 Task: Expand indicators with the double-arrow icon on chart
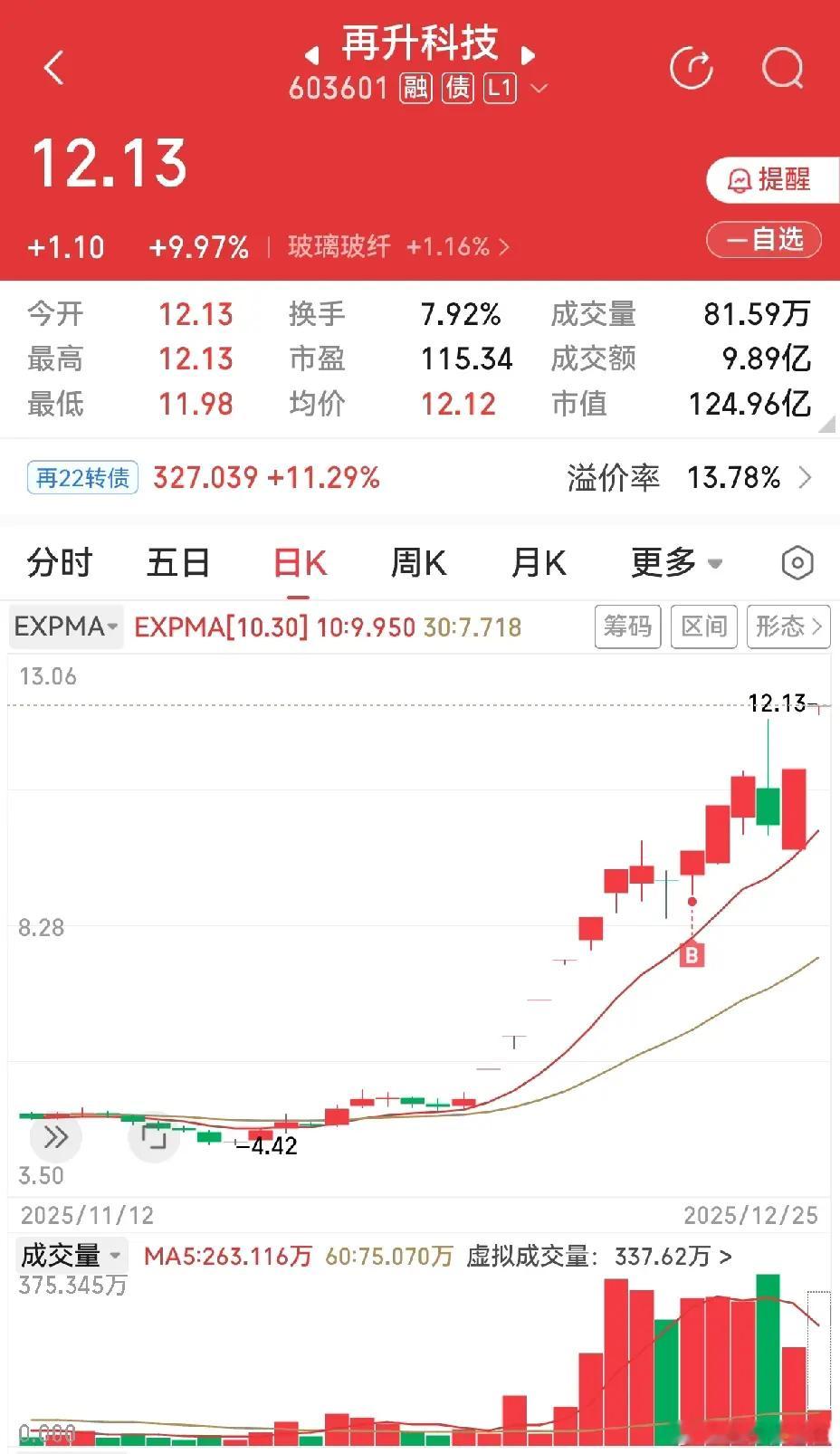(x=56, y=1137)
